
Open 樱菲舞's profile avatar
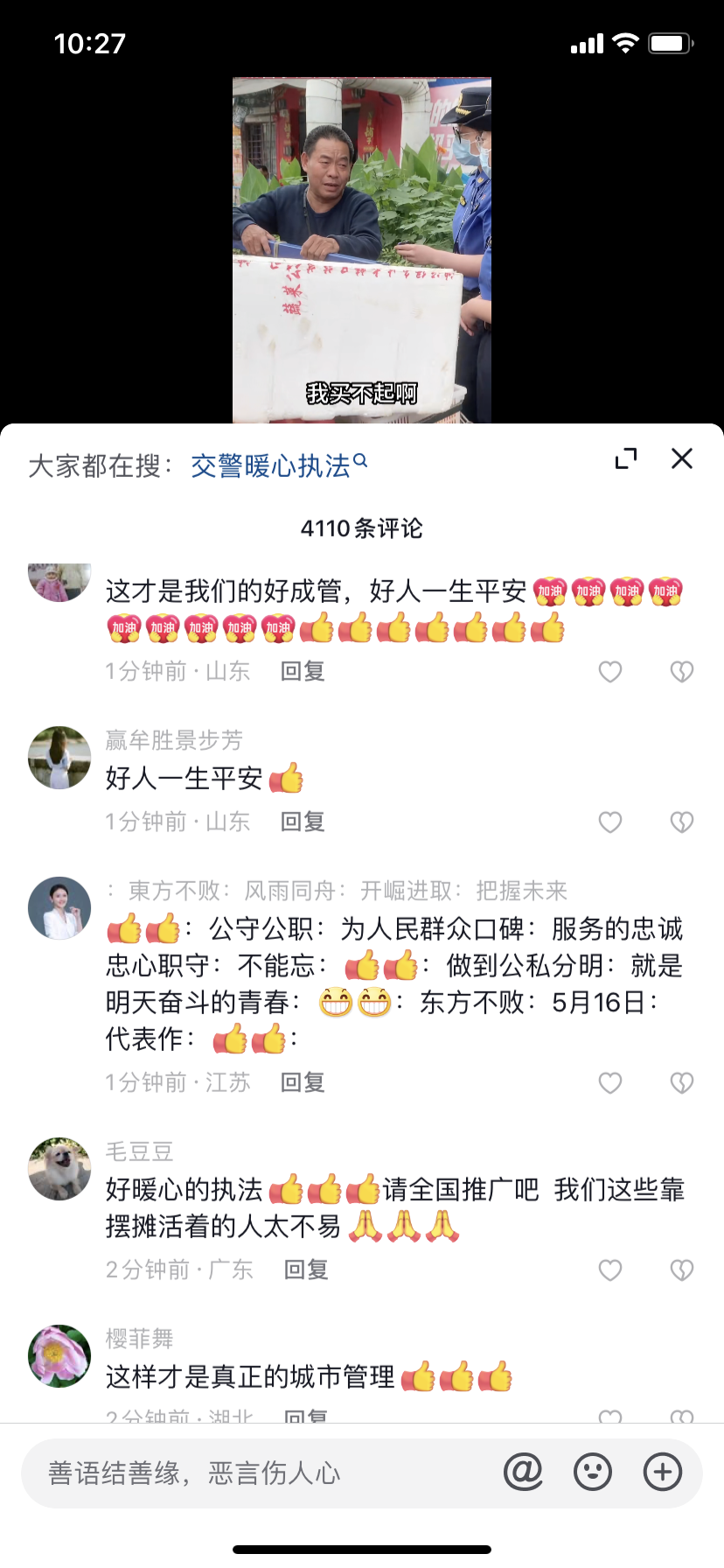[x=59, y=1356]
